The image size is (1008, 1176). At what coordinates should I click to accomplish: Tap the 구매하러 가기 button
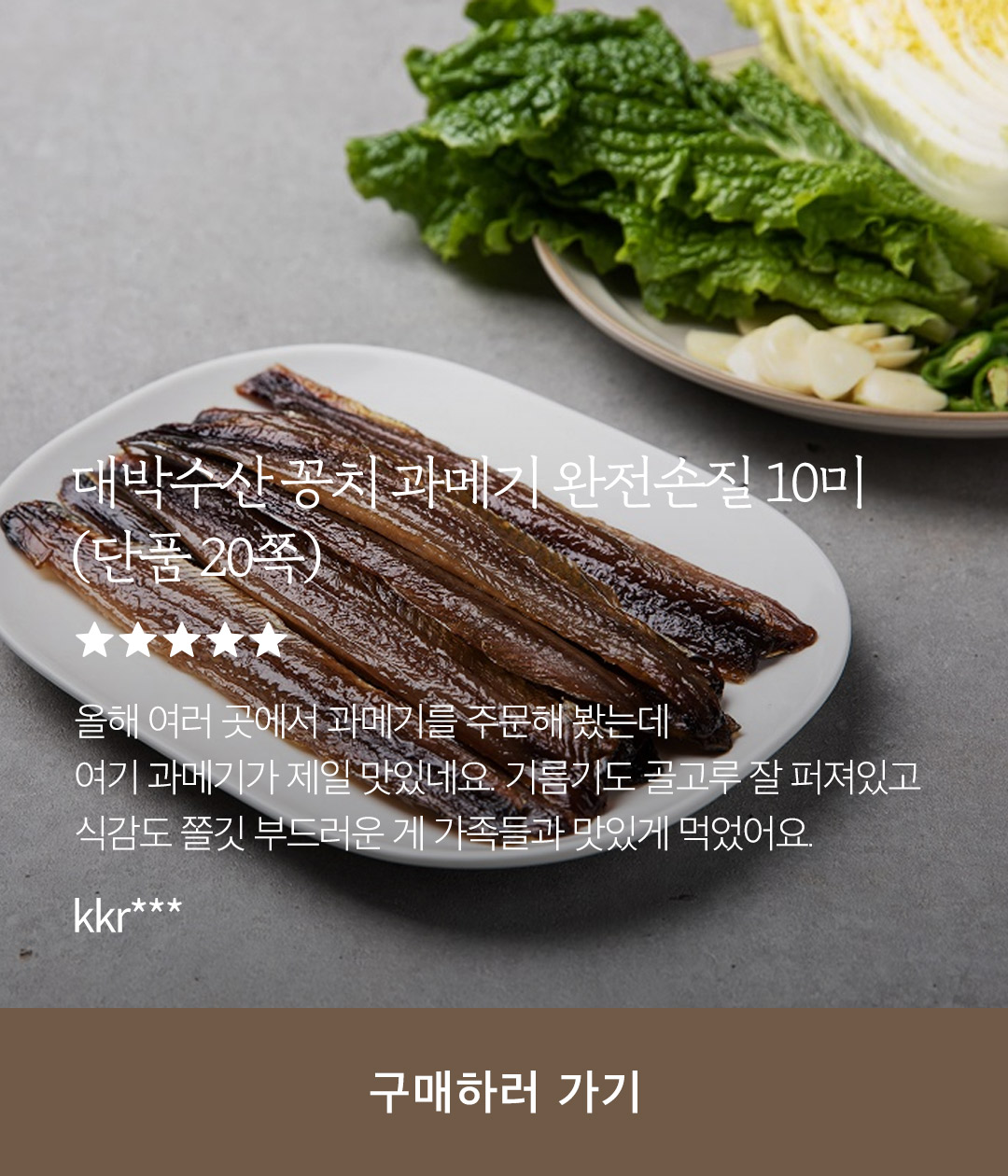click(x=504, y=1091)
